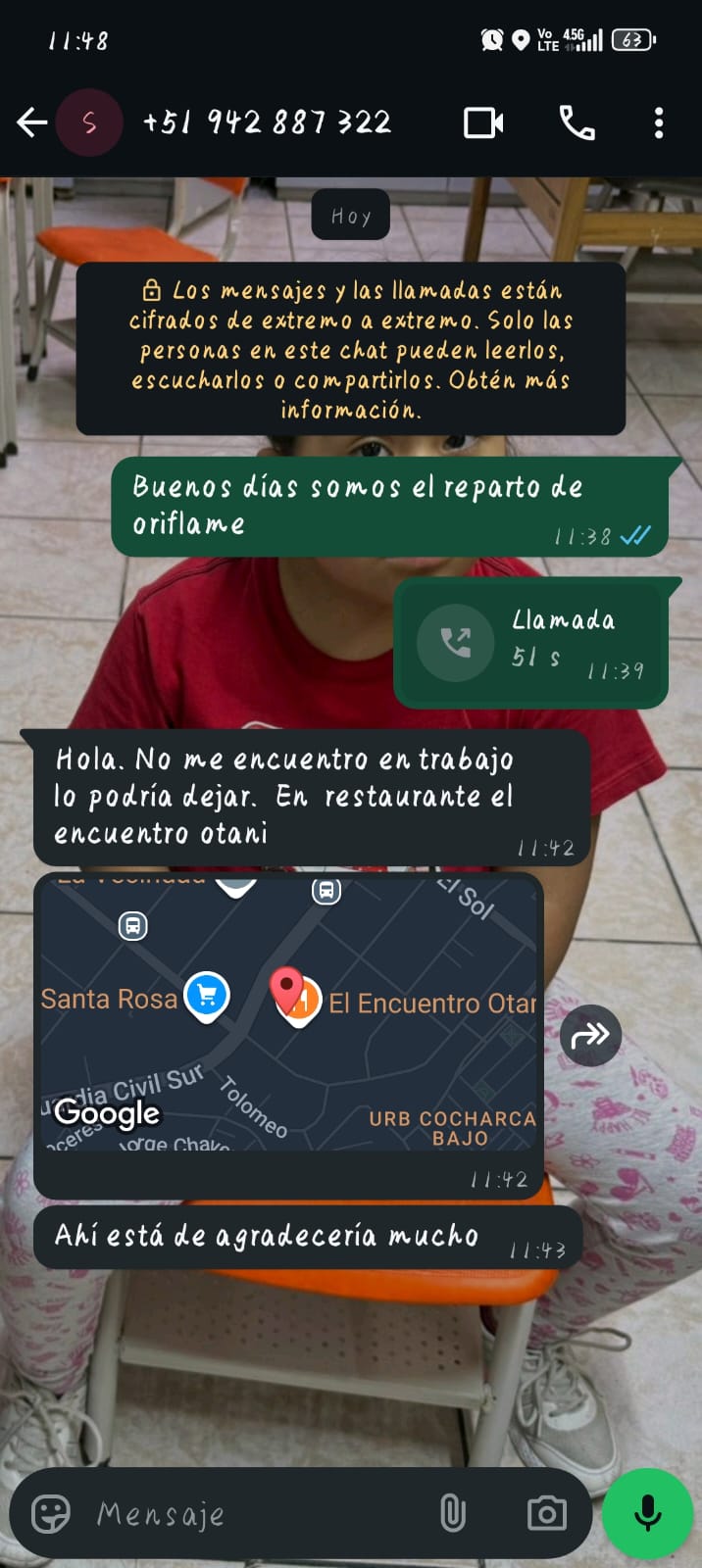Image resolution: width=702 pixels, height=1568 pixels.
Task: Call back from the Llamada 51 s bubble
Action: coord(455,643)
